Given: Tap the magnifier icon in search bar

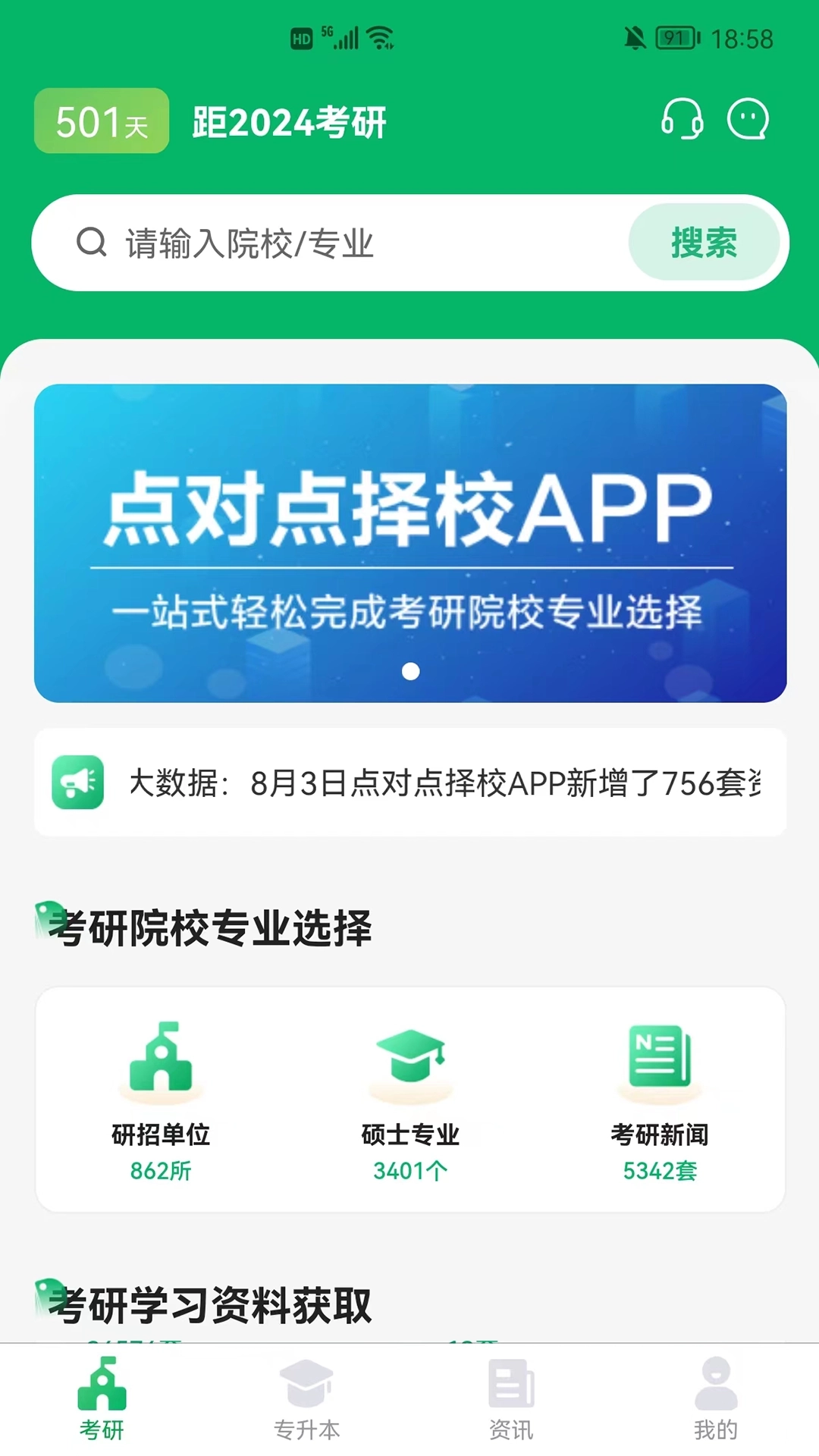Looking at the screenshot, I should [91, 241].
